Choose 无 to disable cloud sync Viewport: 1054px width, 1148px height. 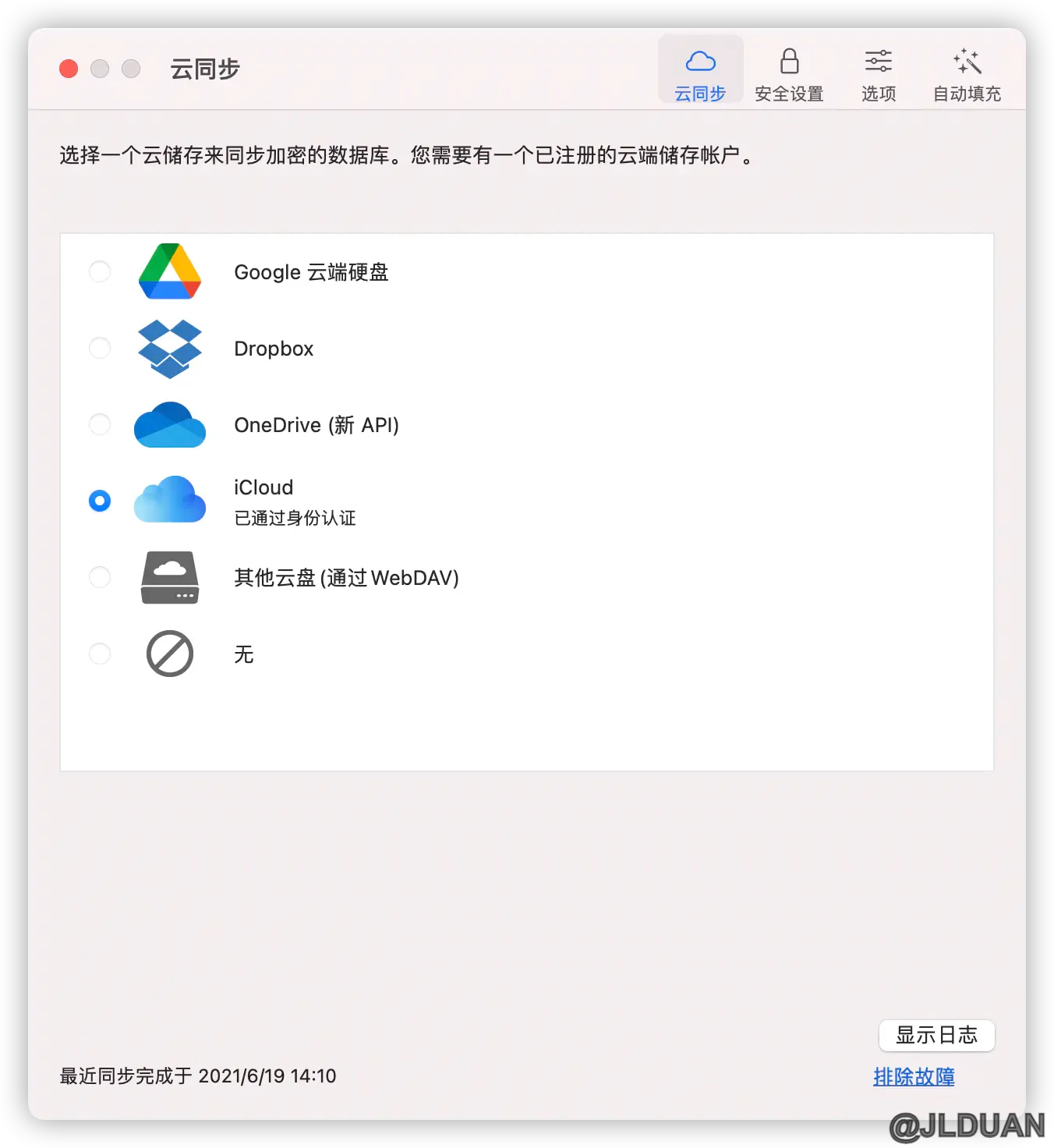click(100, 654)
